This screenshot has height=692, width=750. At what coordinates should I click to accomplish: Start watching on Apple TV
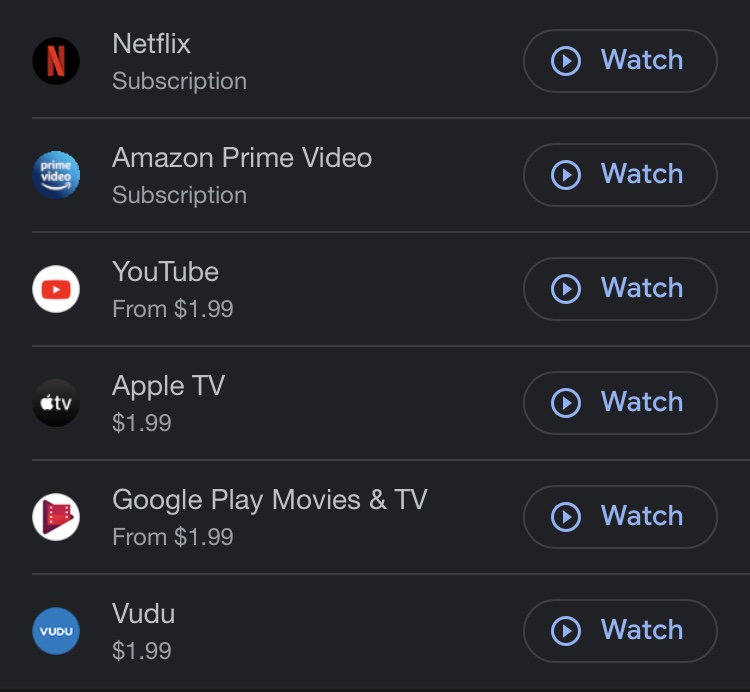point(620,403)
